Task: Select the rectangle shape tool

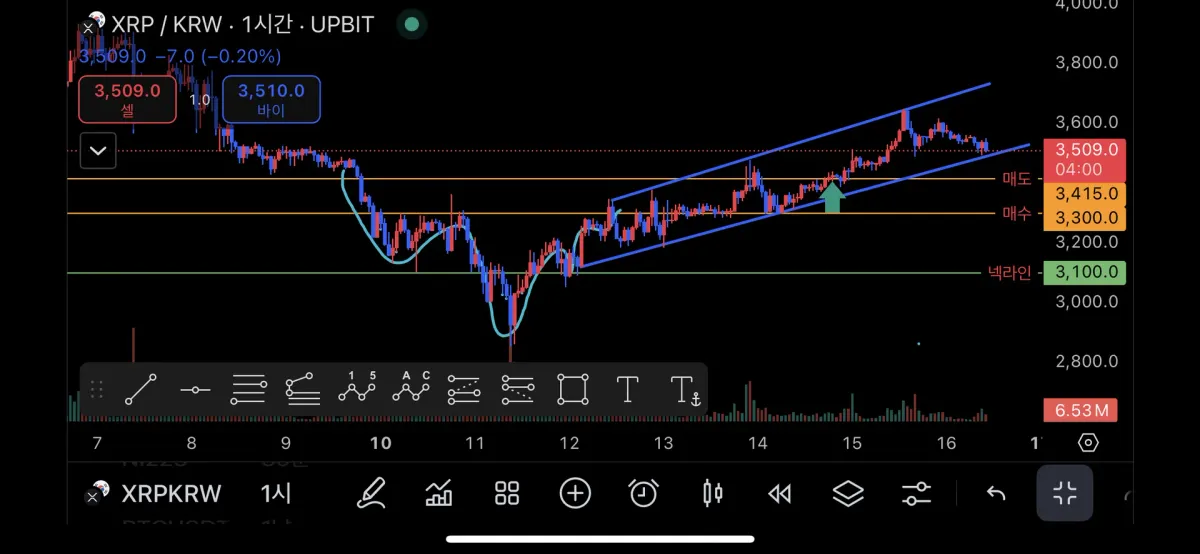Action: coord(573,388)
